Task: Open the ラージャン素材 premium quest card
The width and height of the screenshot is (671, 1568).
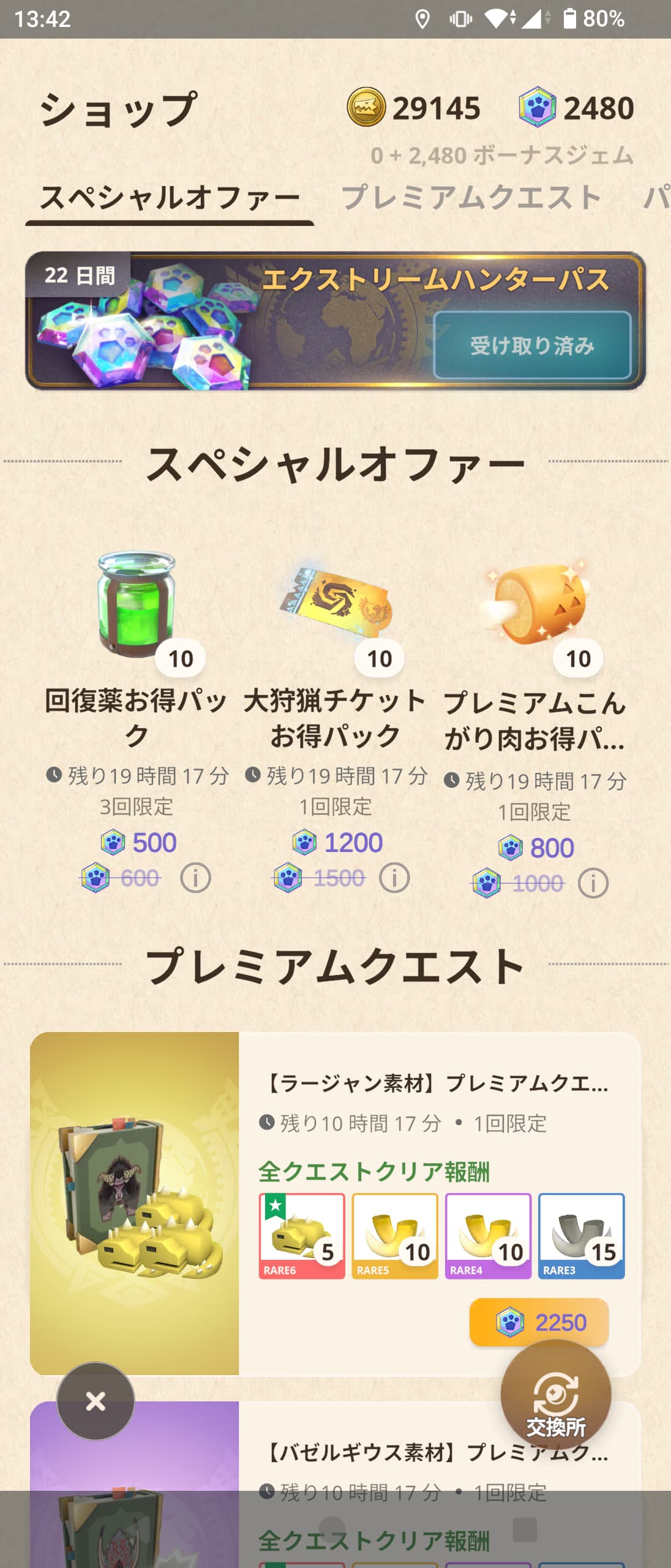Action: tap(436, 1102)
